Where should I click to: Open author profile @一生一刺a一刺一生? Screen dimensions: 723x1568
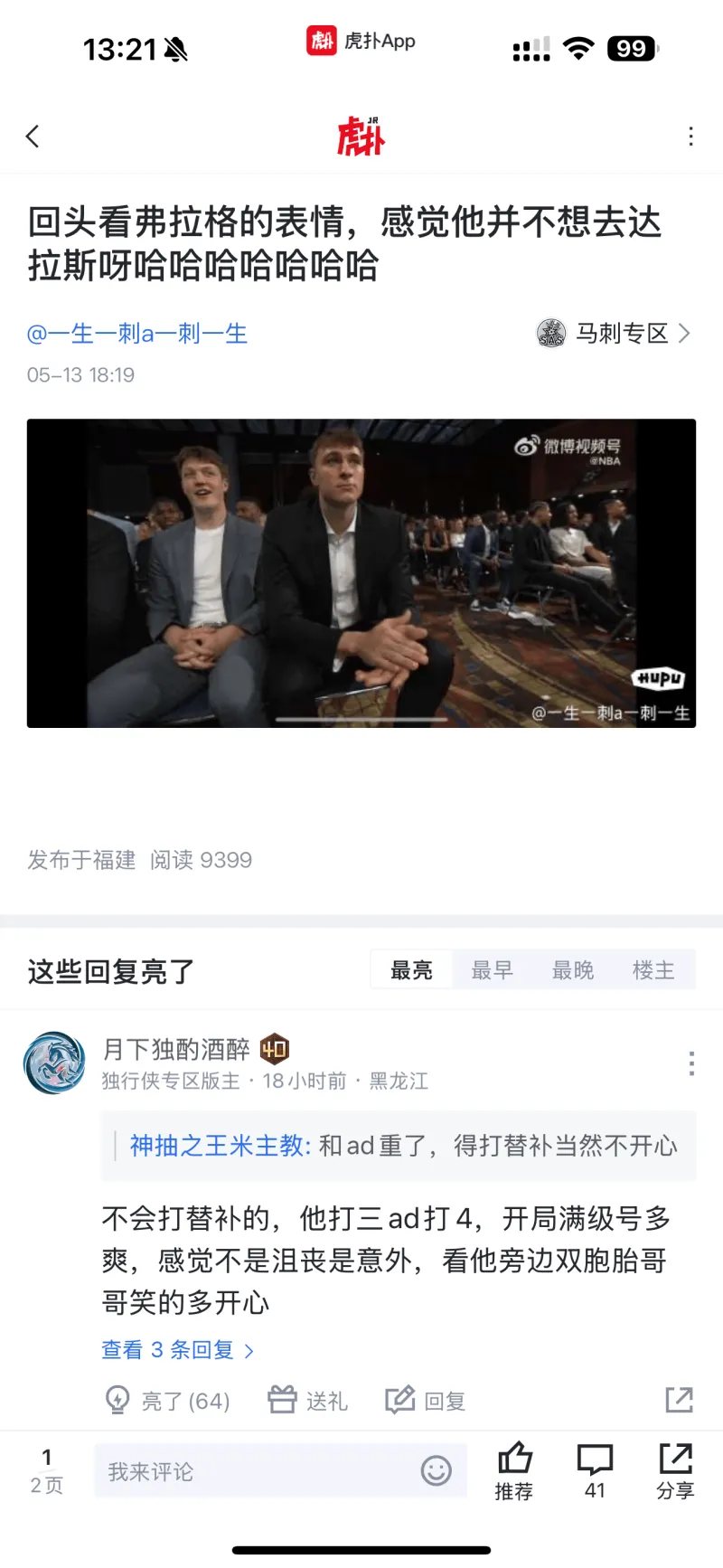click(x=137, y=334)
